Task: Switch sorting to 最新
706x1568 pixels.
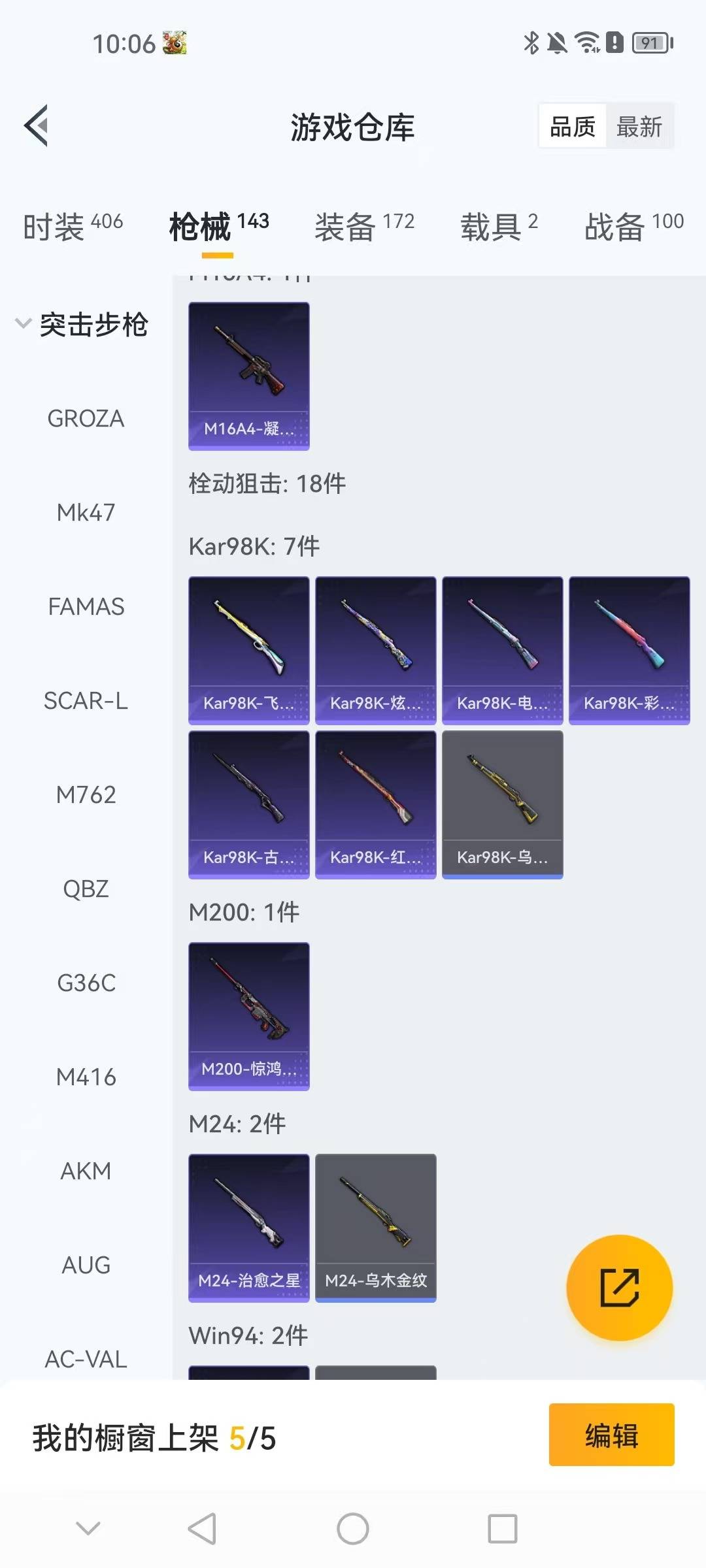Action: click(x=639, y=126)
